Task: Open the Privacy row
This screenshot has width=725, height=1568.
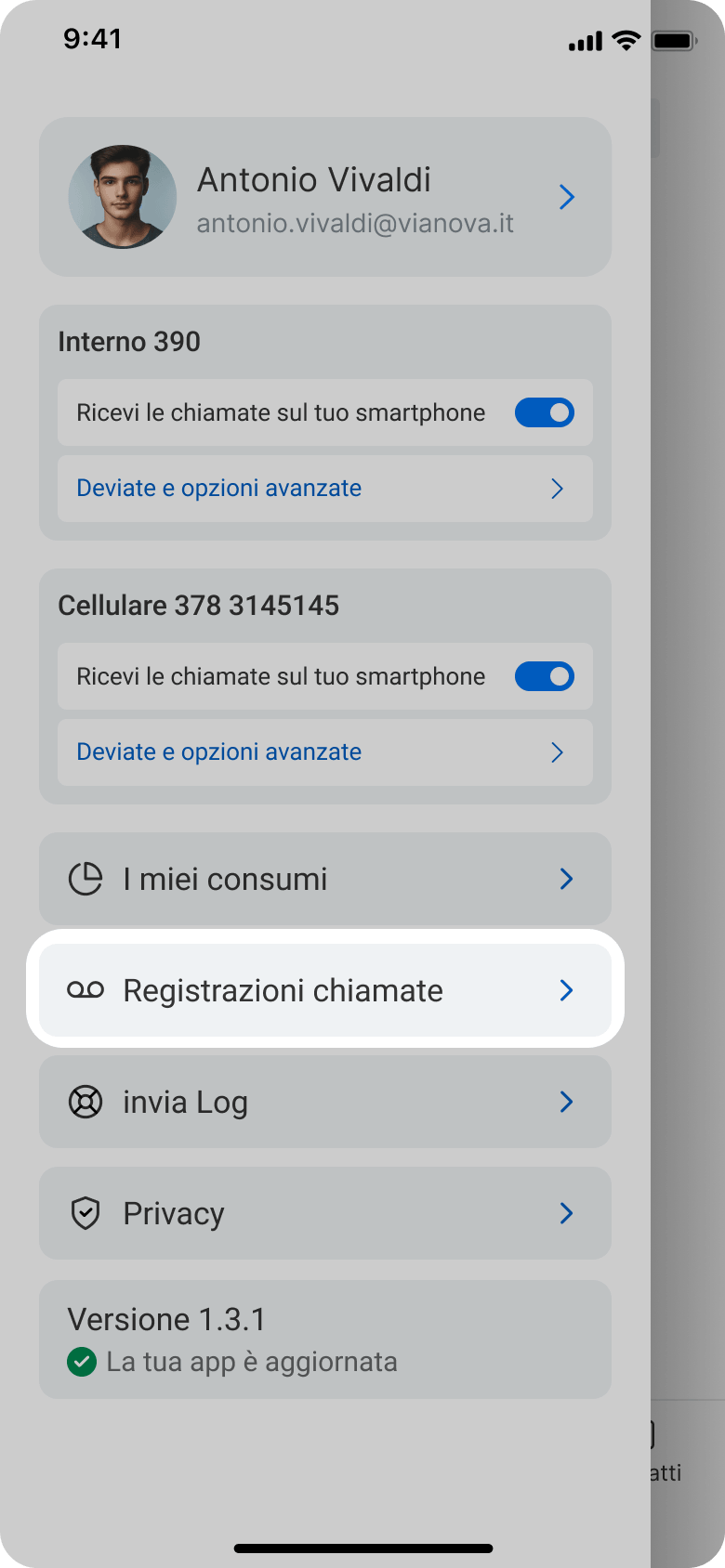Action: coord(324,1213)
